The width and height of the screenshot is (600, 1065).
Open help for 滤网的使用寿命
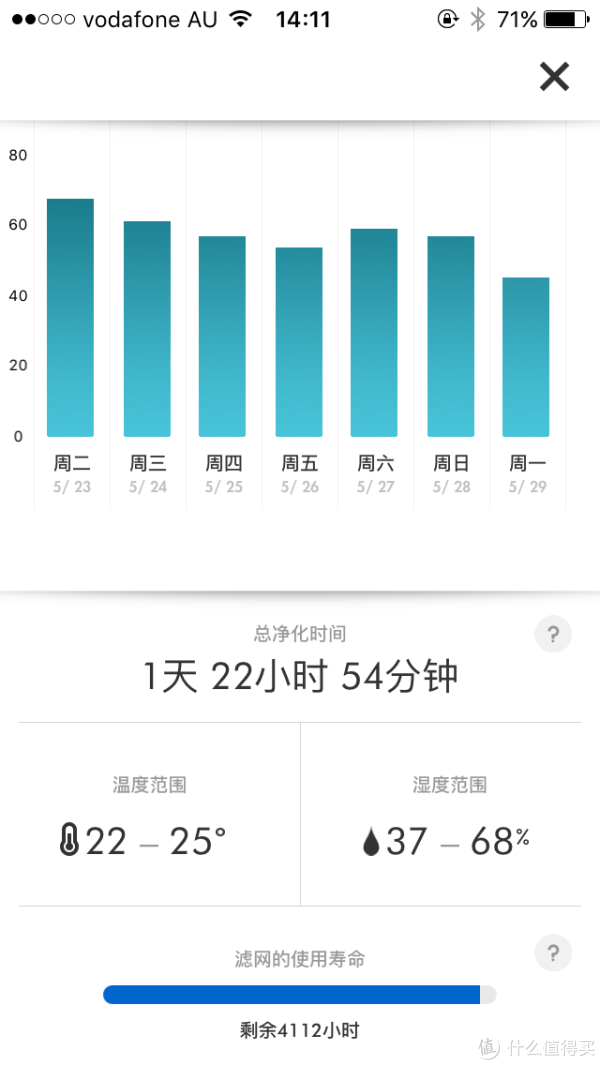(553, 953)
